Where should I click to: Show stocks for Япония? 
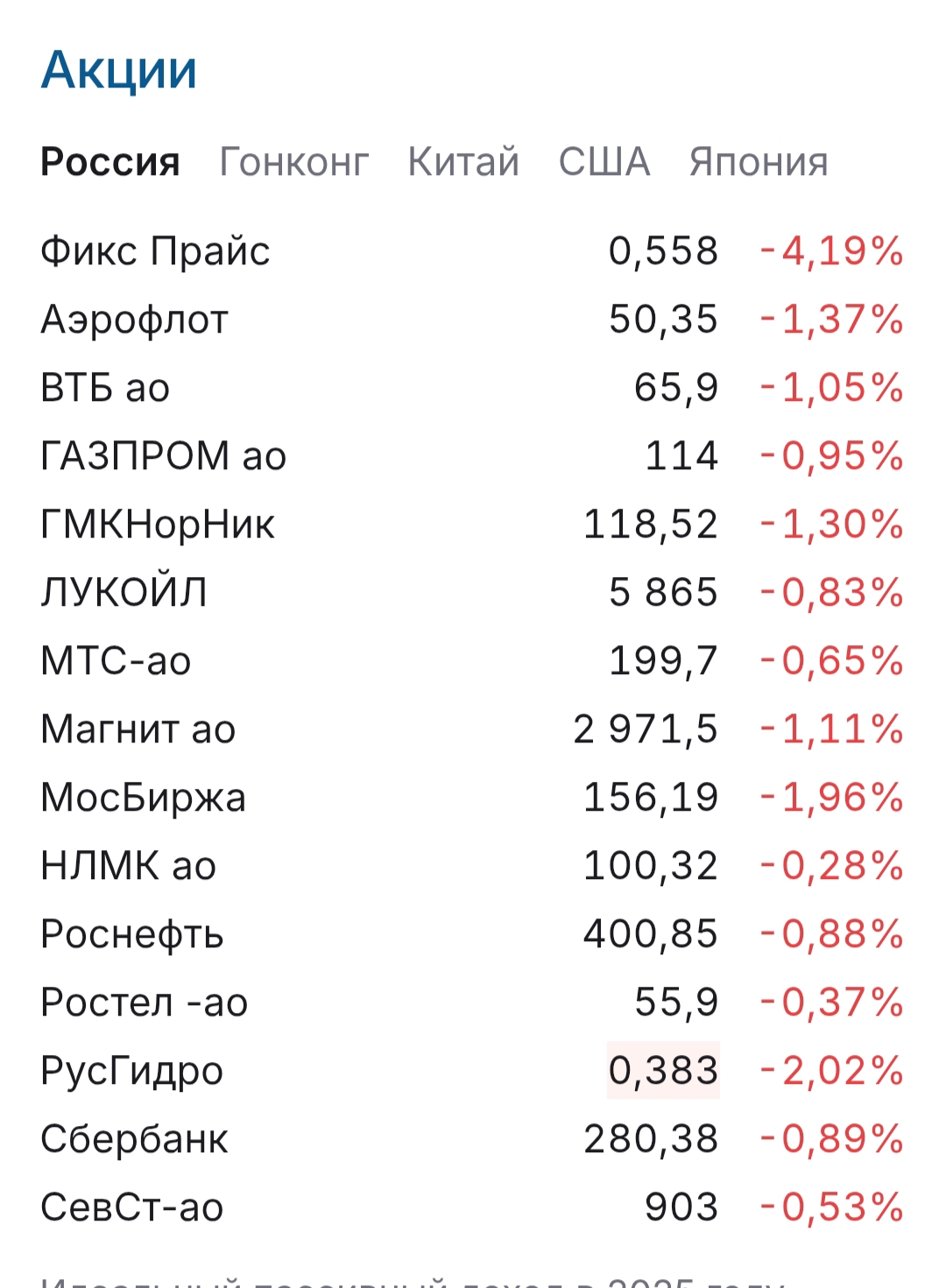758,162
